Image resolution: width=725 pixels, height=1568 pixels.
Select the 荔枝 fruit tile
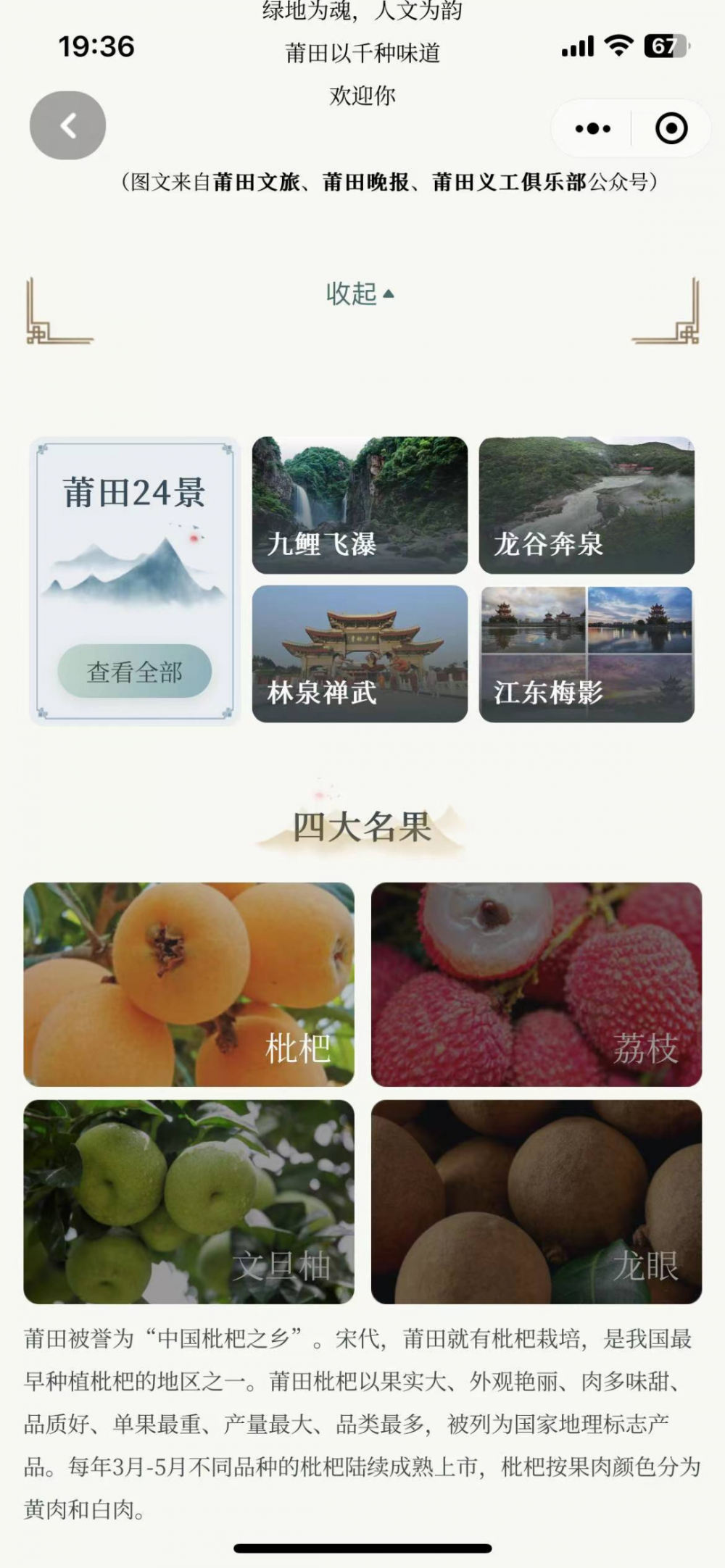pos(536,984)
